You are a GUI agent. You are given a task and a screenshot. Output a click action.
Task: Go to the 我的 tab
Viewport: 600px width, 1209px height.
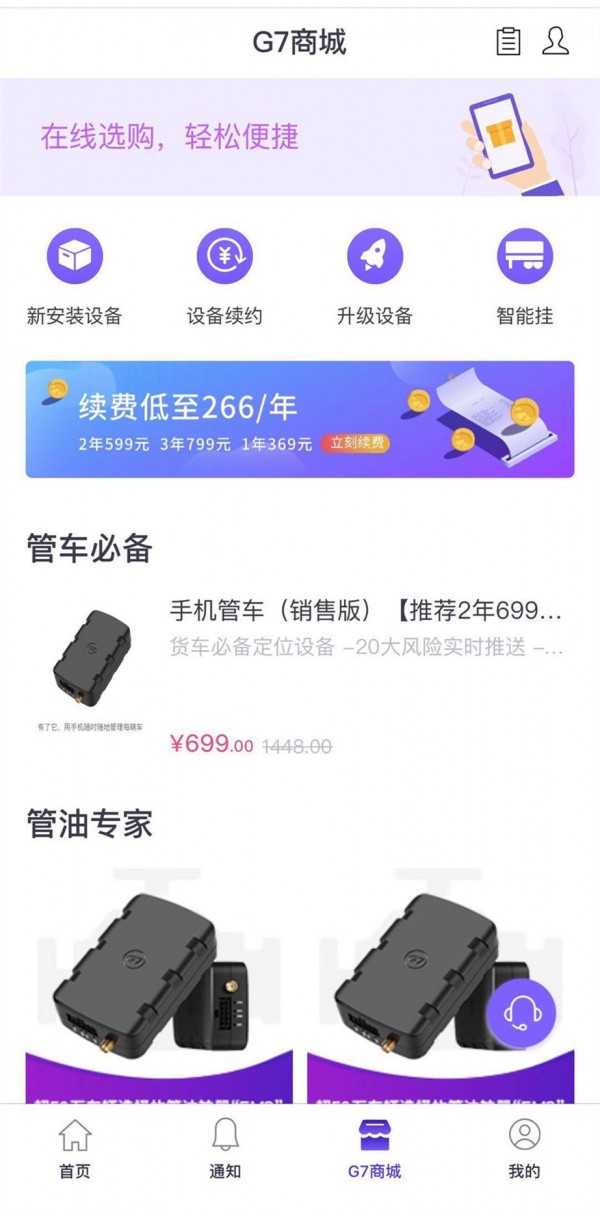tap(524, 1148)
